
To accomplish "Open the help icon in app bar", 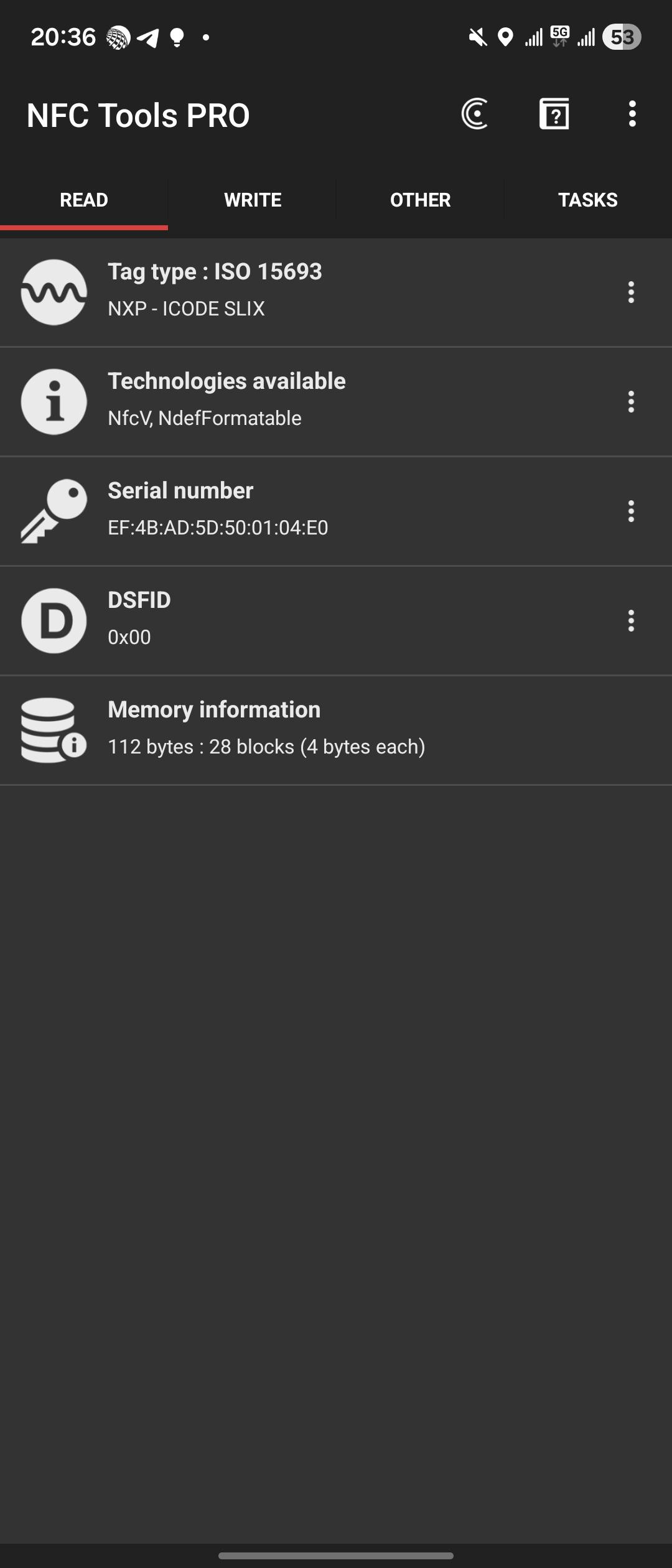I will point(554,114).
